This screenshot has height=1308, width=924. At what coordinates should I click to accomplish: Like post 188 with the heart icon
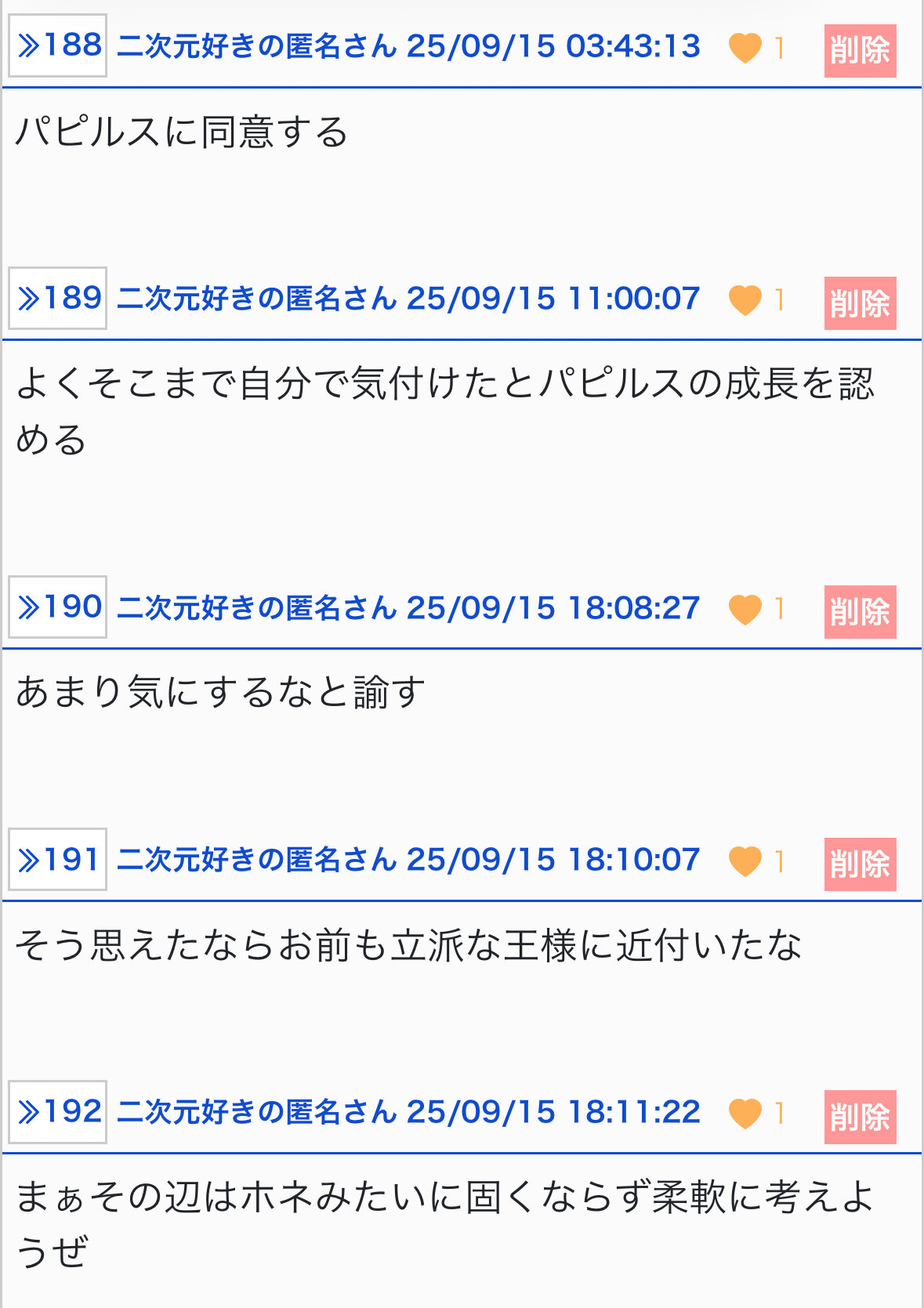745,48
